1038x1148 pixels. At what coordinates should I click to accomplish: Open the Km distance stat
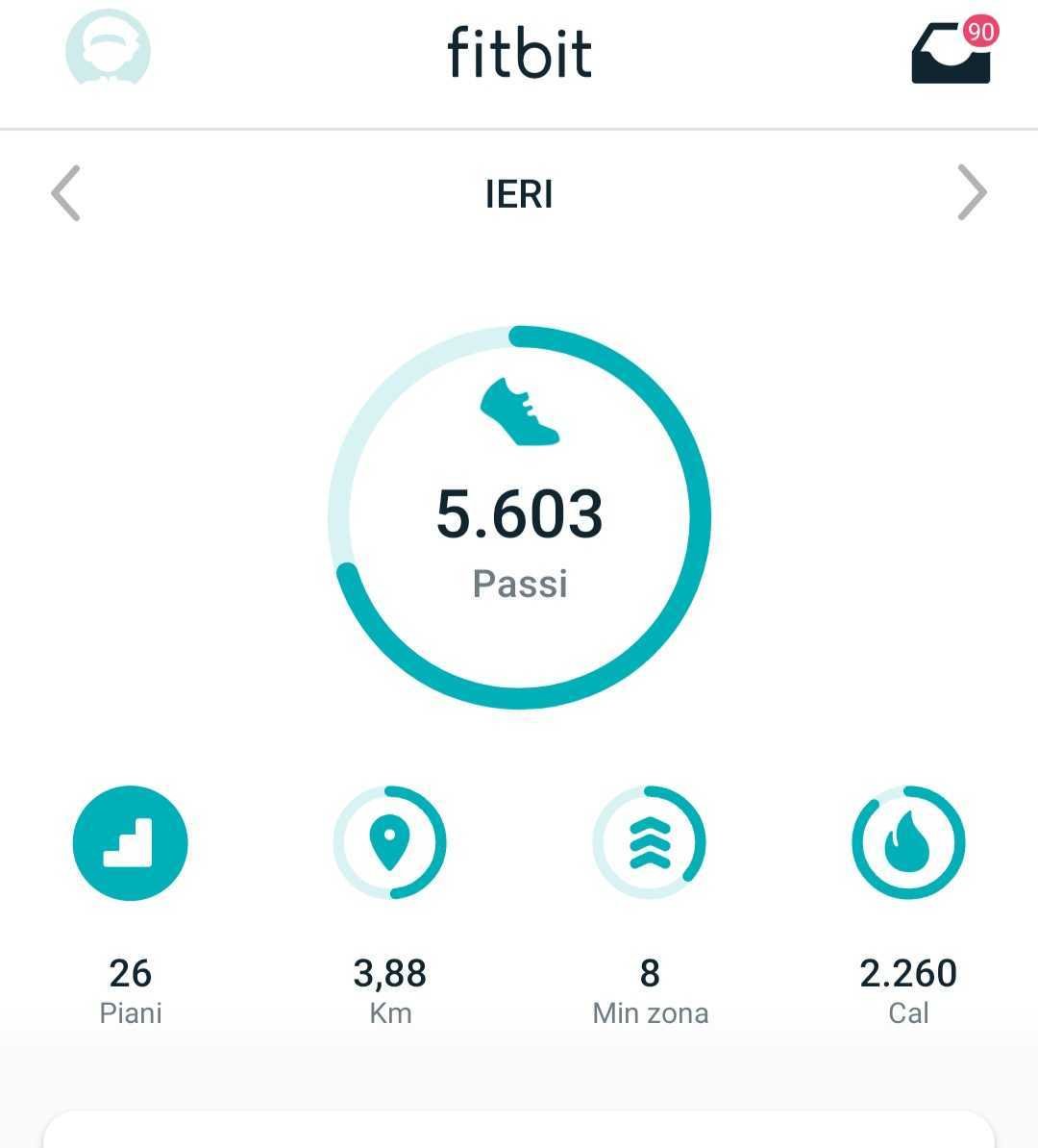click(389, 843)
